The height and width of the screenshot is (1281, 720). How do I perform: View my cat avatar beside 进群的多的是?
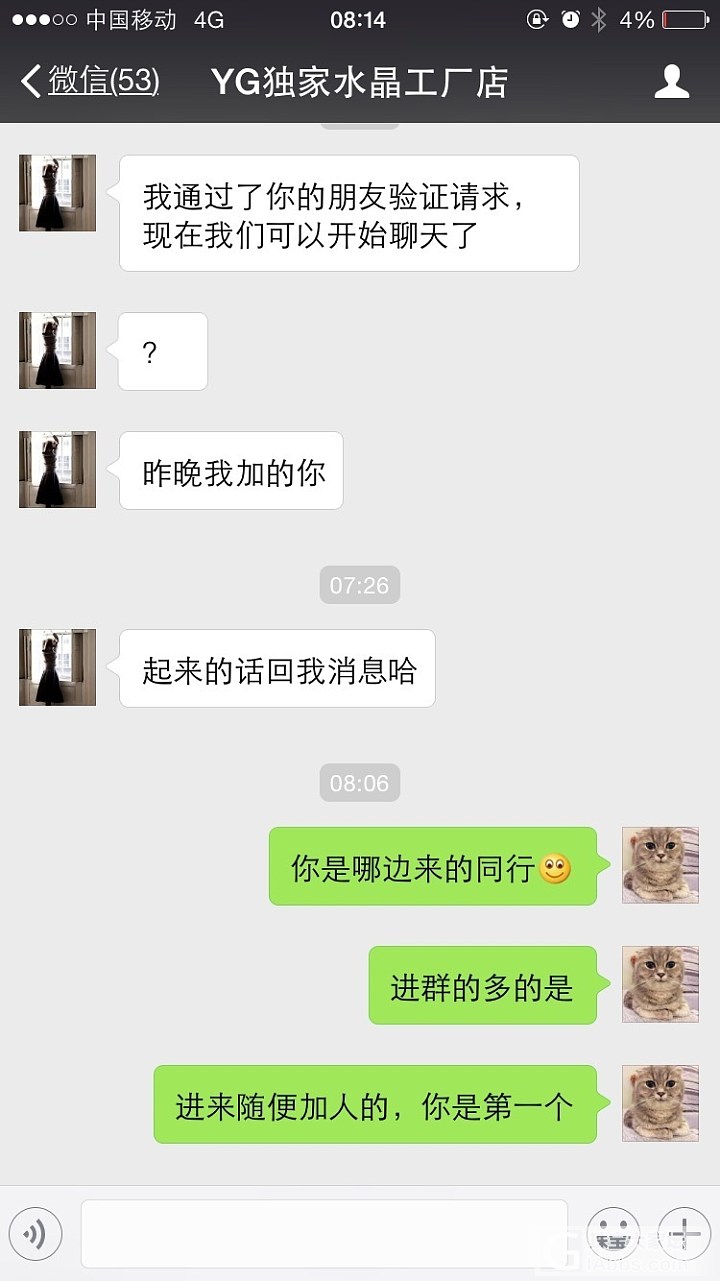pyautogui.click(x=660, y=984)
